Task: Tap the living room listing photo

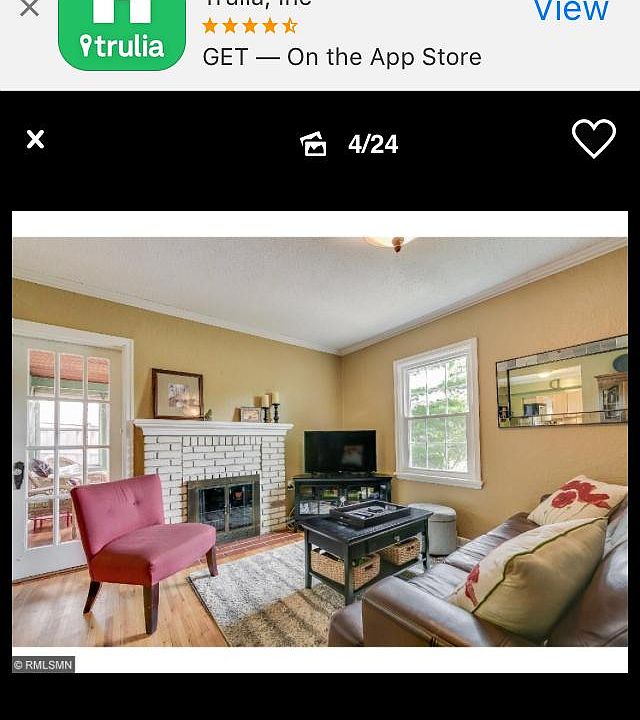Action: (x=320, y=440)
